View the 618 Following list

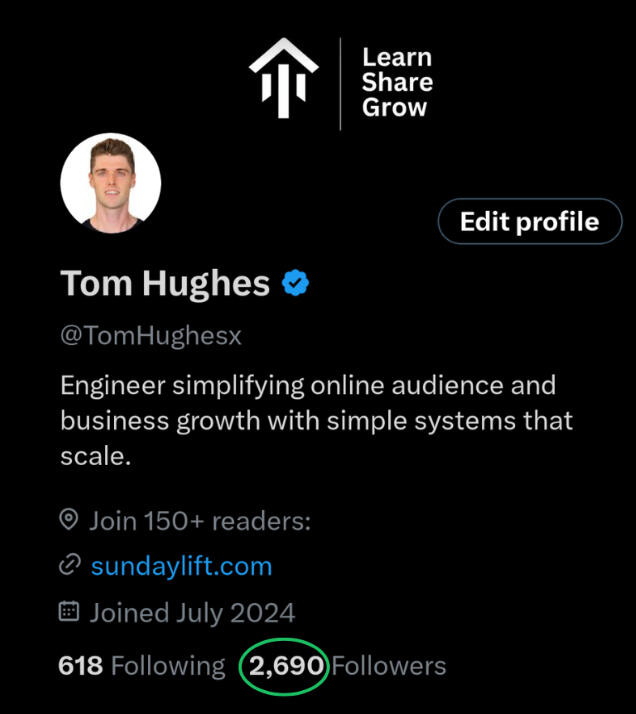[142, 665]
